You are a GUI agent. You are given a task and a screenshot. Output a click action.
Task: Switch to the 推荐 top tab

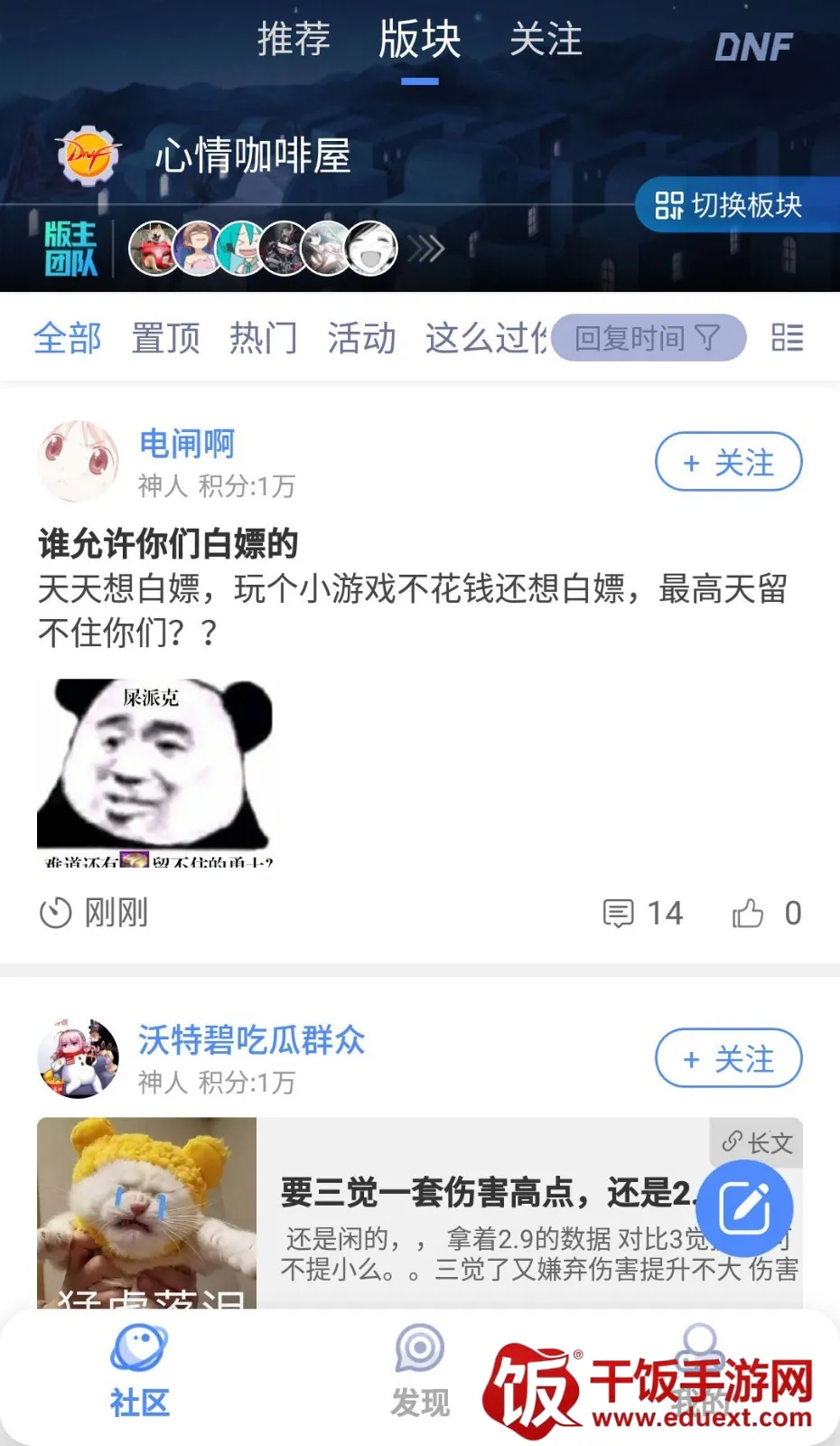tap(294, 40)
